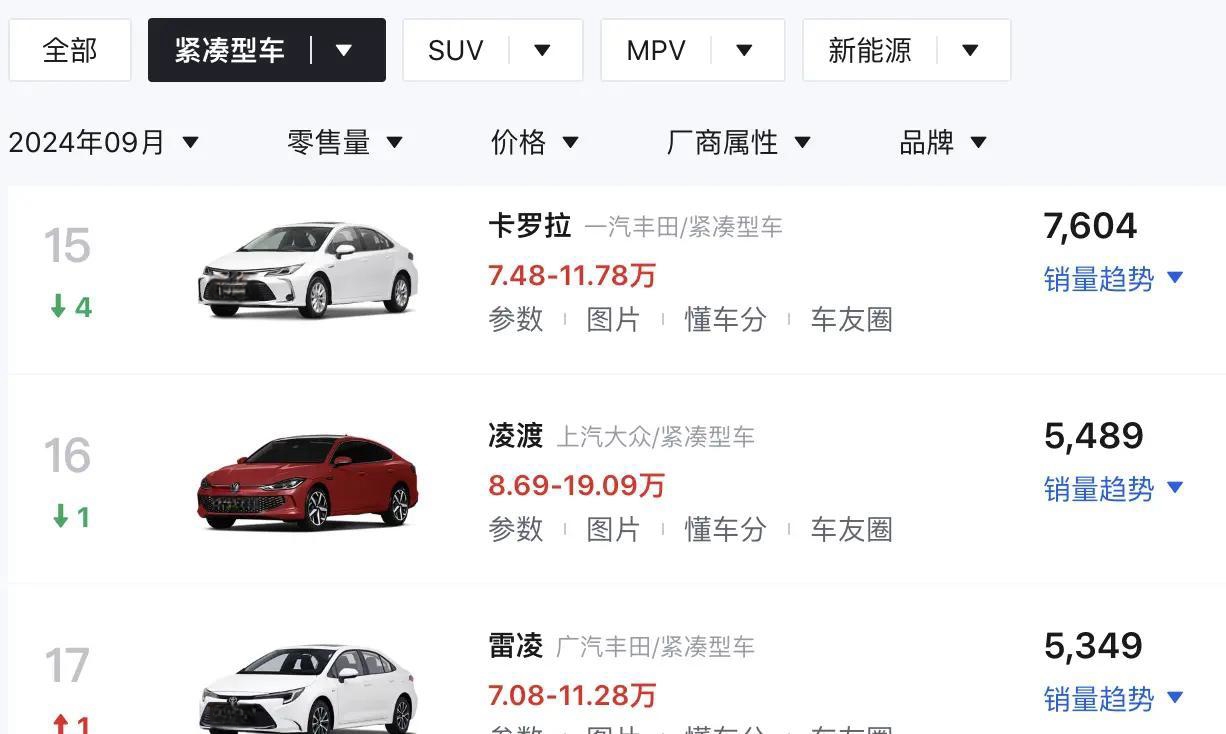
Task: Expand 销量趋势 for 卡罗拉
Action: click(x=1113, y=279)
